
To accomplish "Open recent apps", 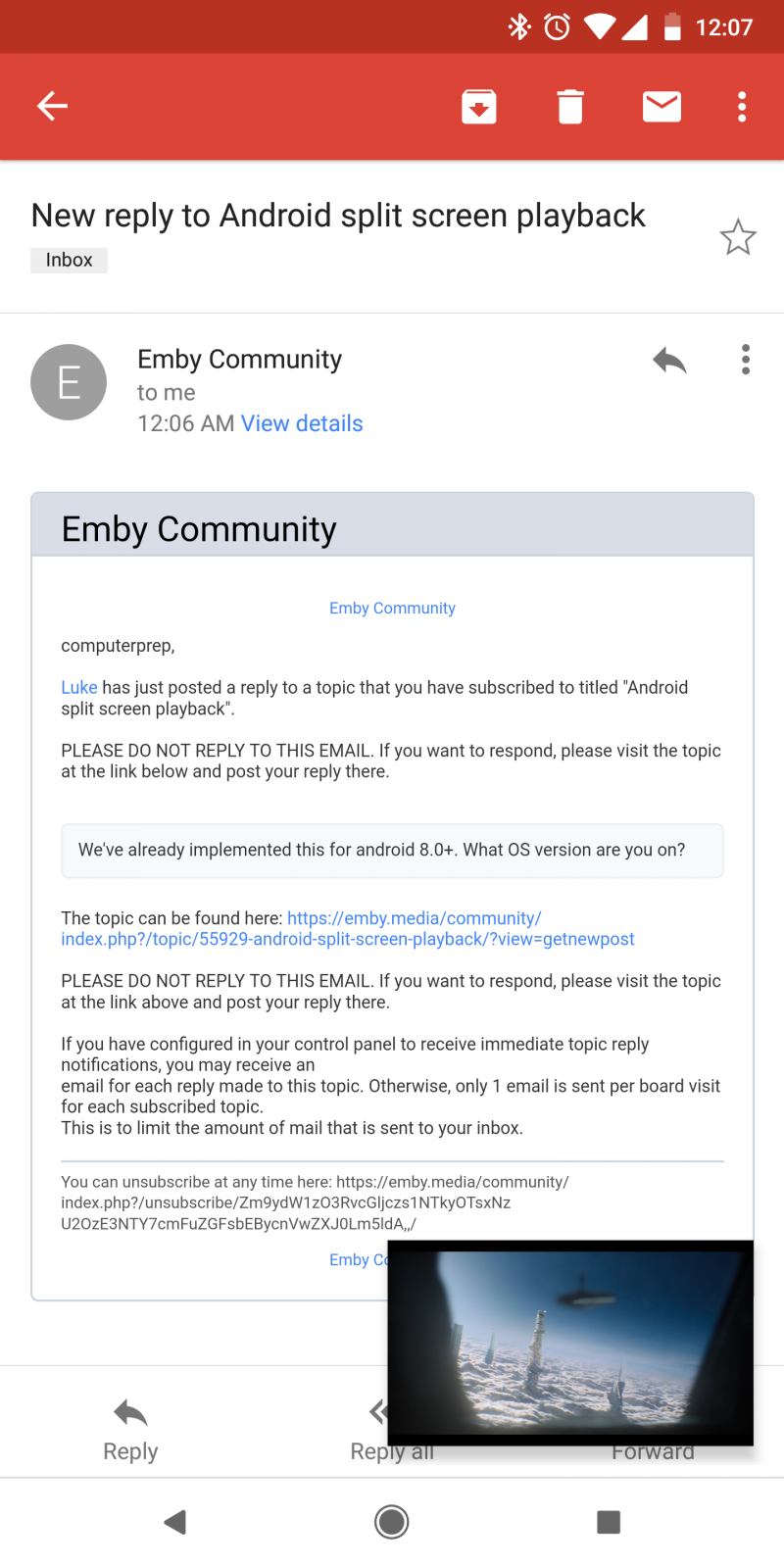I will click(608, 1522).
